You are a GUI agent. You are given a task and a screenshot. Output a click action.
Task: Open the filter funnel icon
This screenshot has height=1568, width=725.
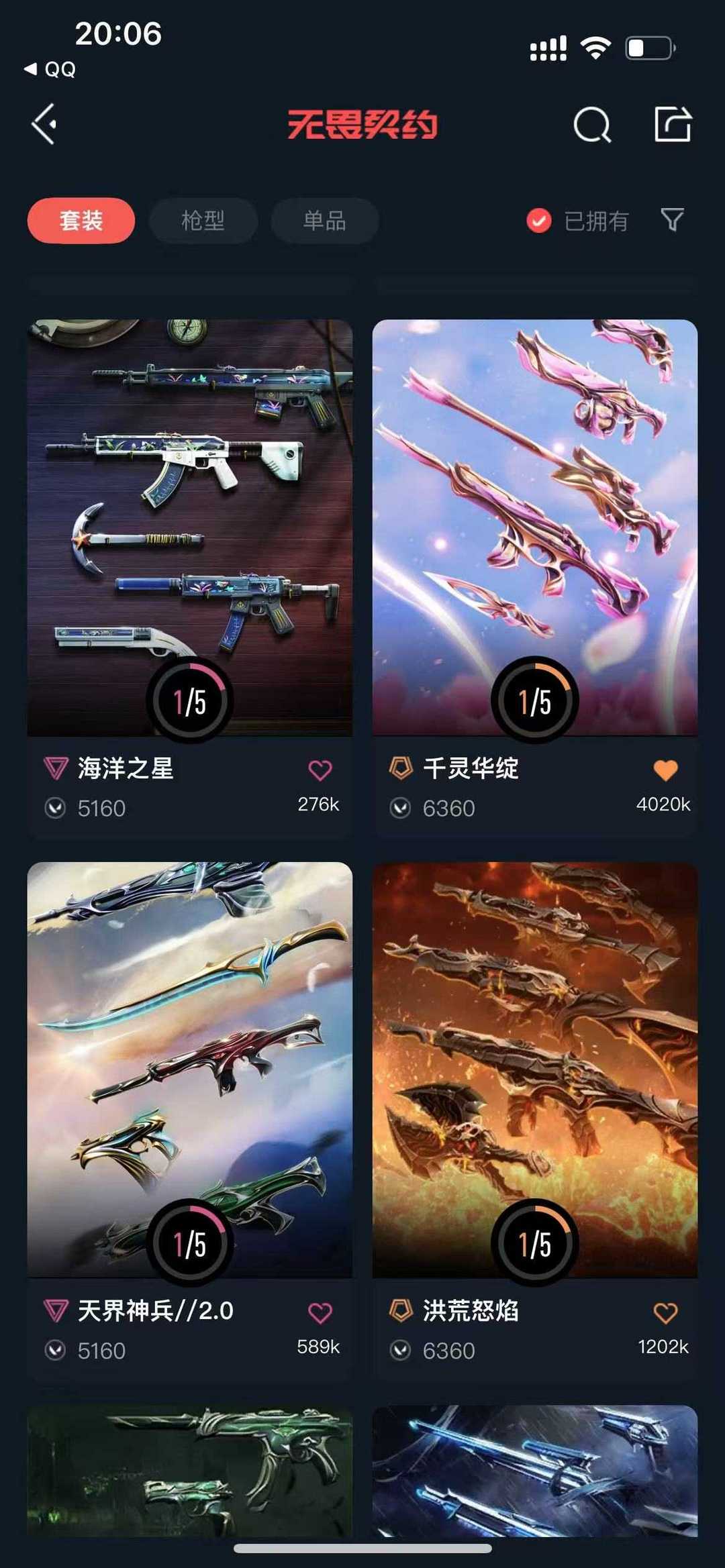coord(672,219)
